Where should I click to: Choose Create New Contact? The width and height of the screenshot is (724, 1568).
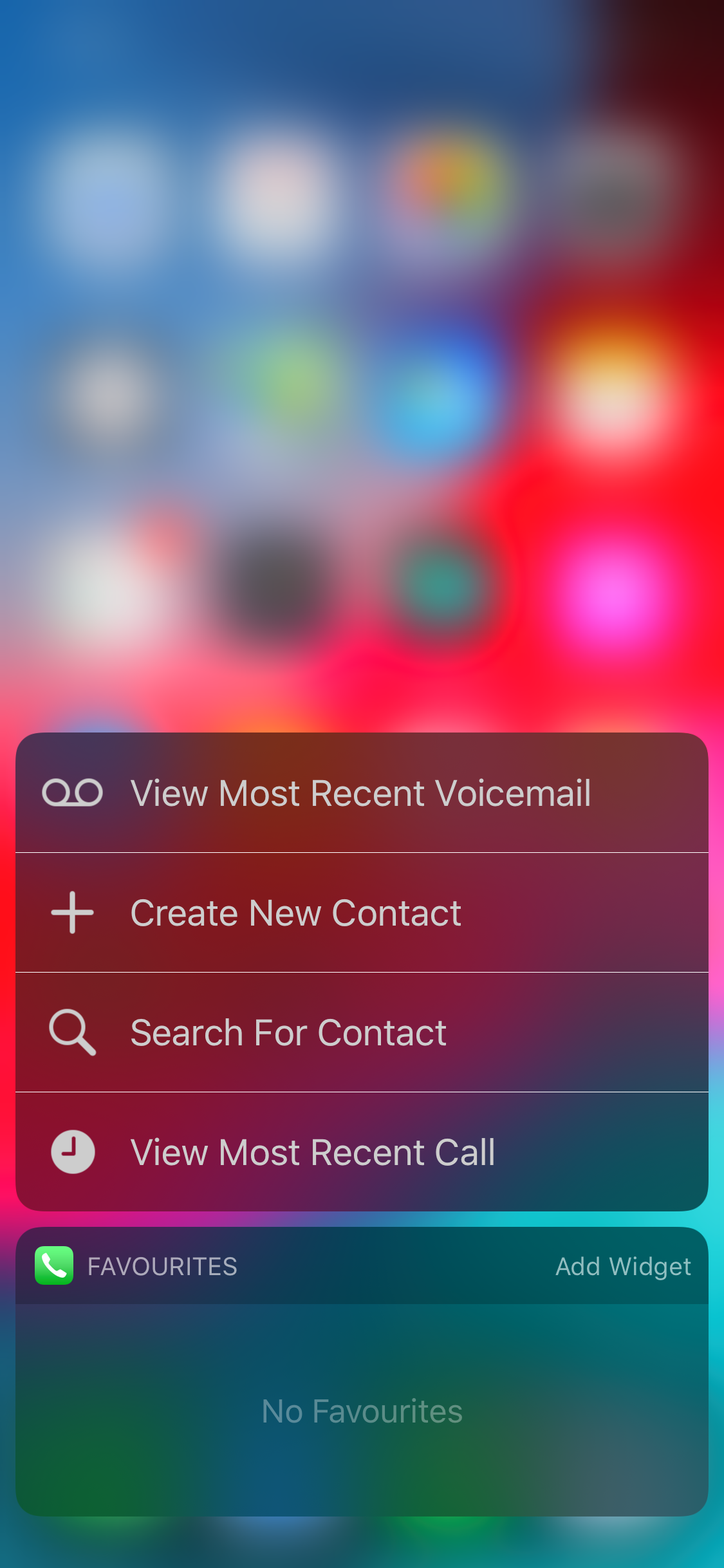(362, 913)
